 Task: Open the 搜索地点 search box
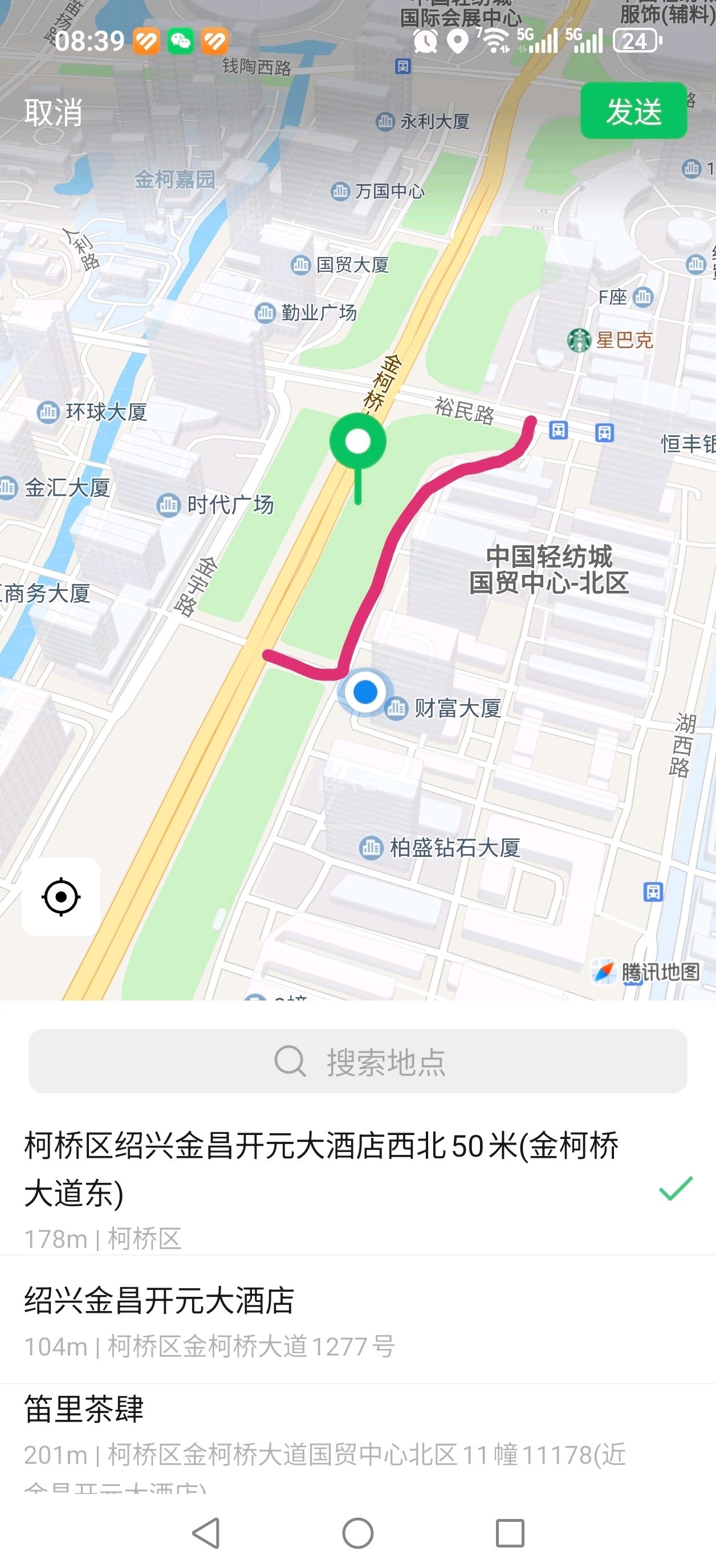358,1061
